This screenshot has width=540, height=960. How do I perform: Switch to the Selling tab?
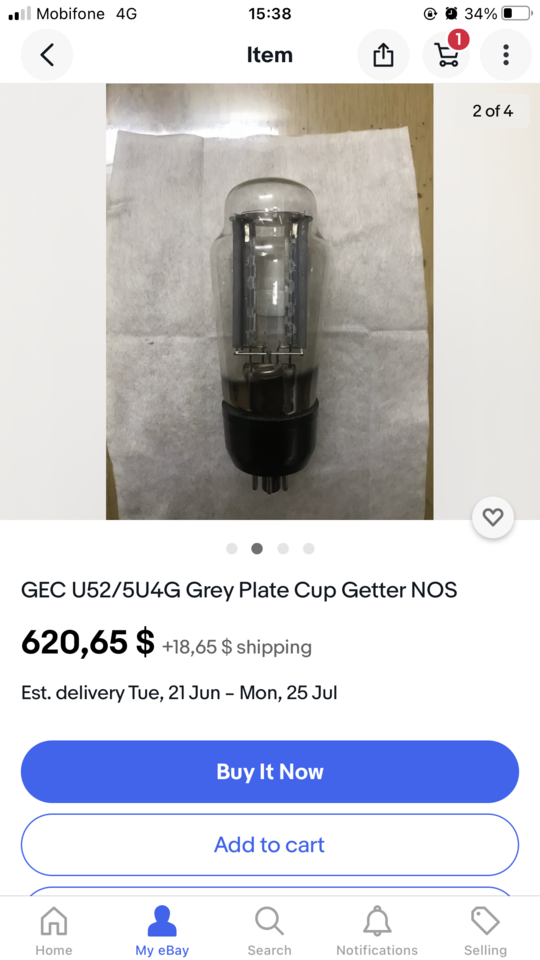[486, 931]
